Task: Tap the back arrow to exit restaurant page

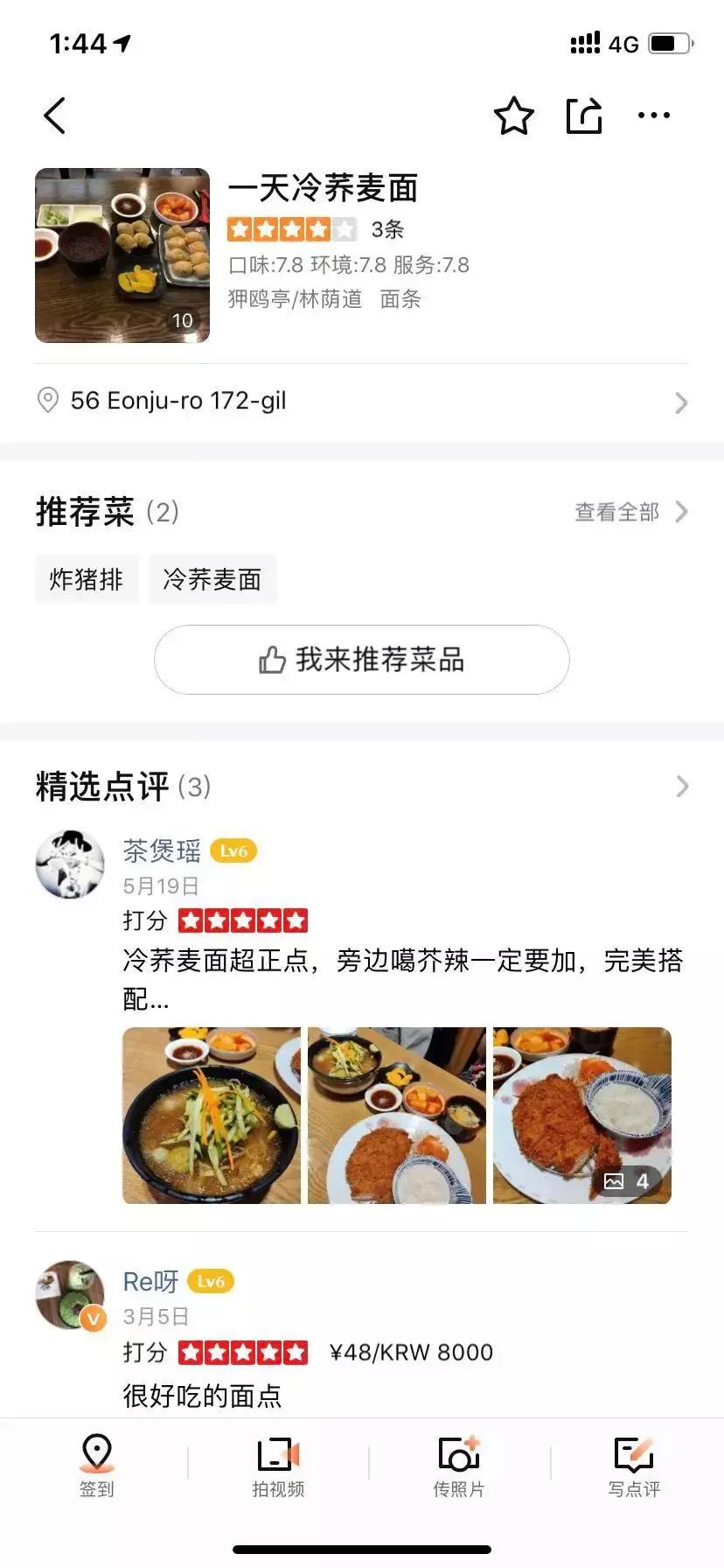Action: pos(54,115)
